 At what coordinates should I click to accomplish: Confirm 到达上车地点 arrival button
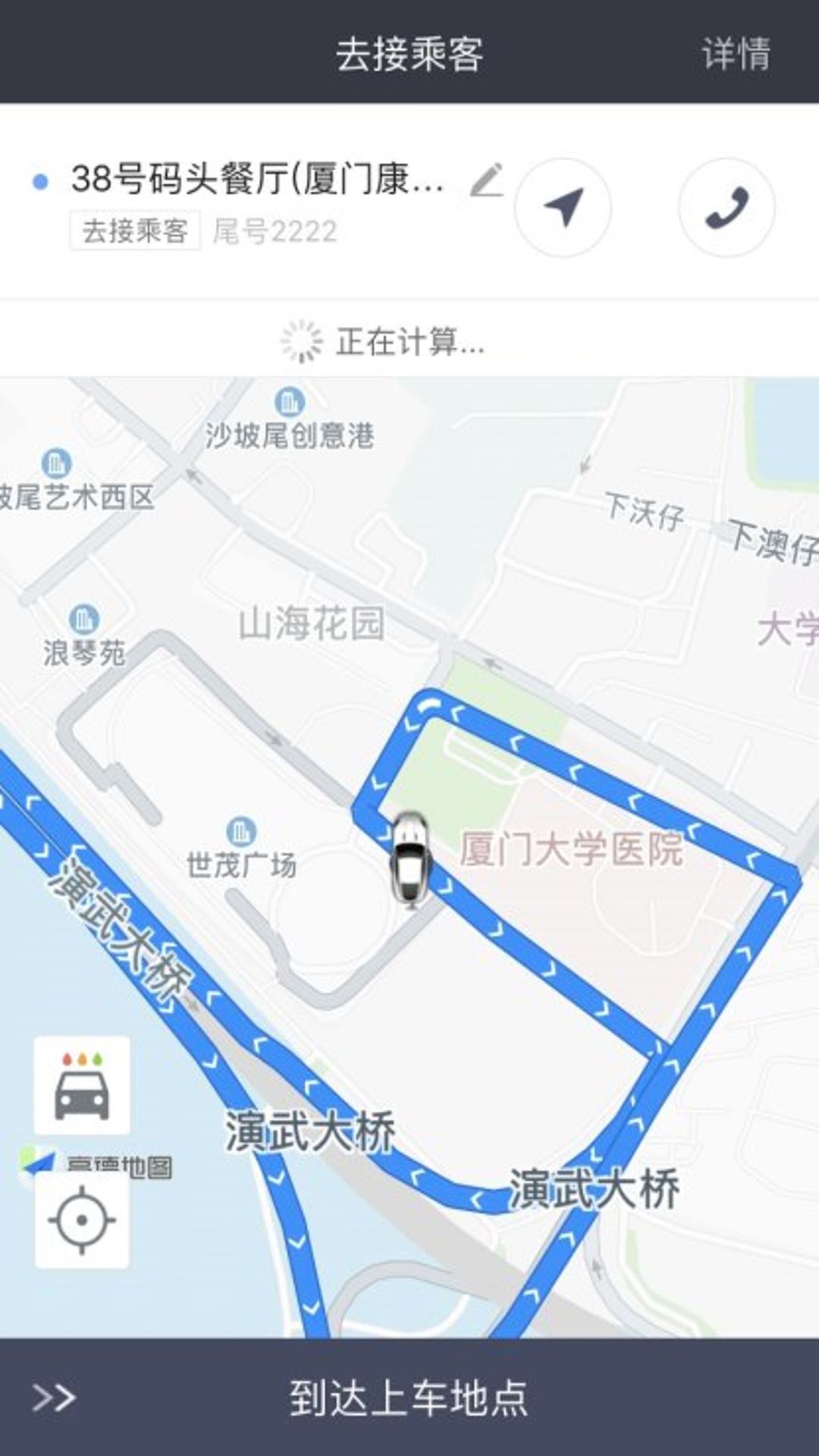(x=409, y=1397)
